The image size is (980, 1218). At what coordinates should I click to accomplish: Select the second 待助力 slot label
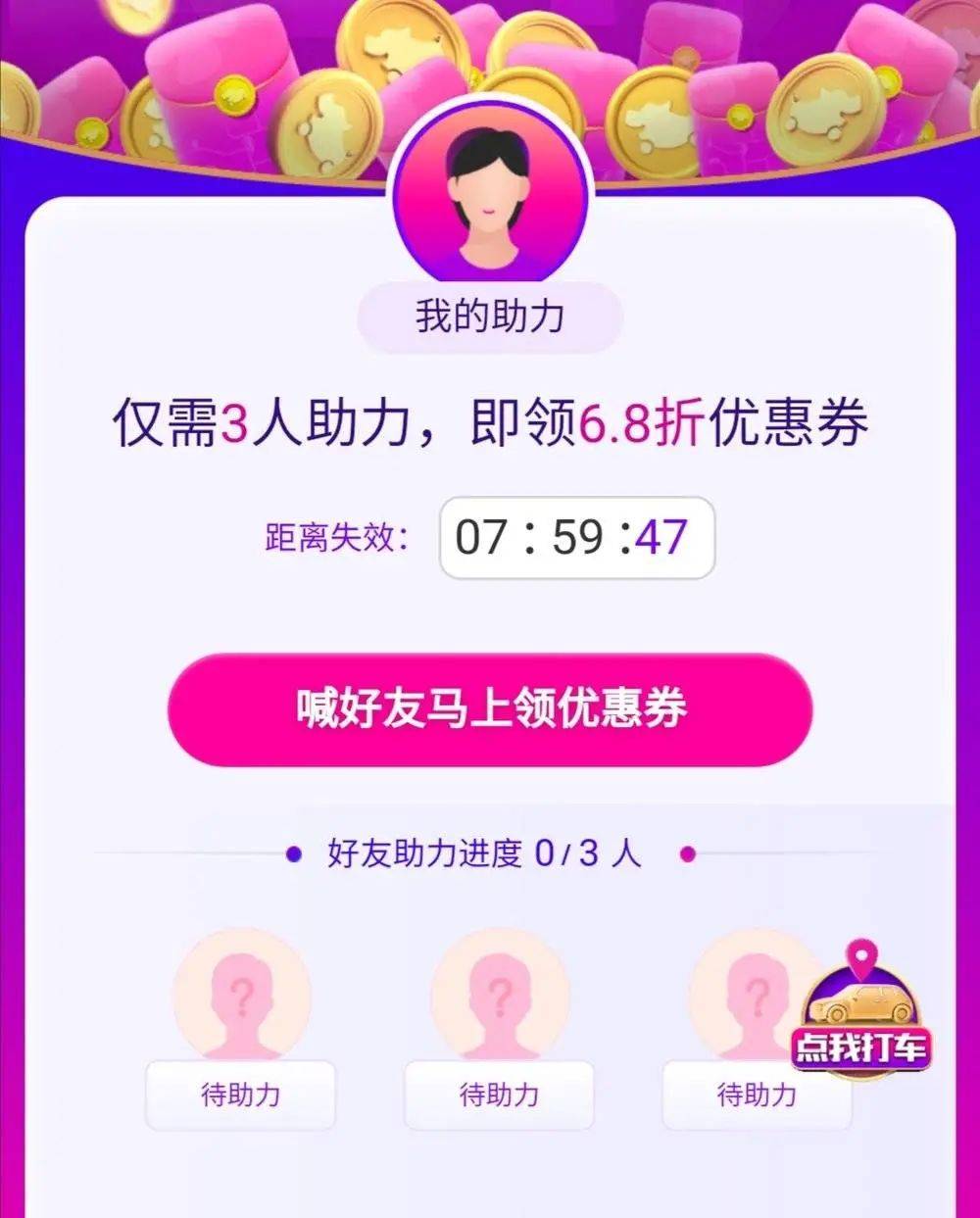(498, 1096)
